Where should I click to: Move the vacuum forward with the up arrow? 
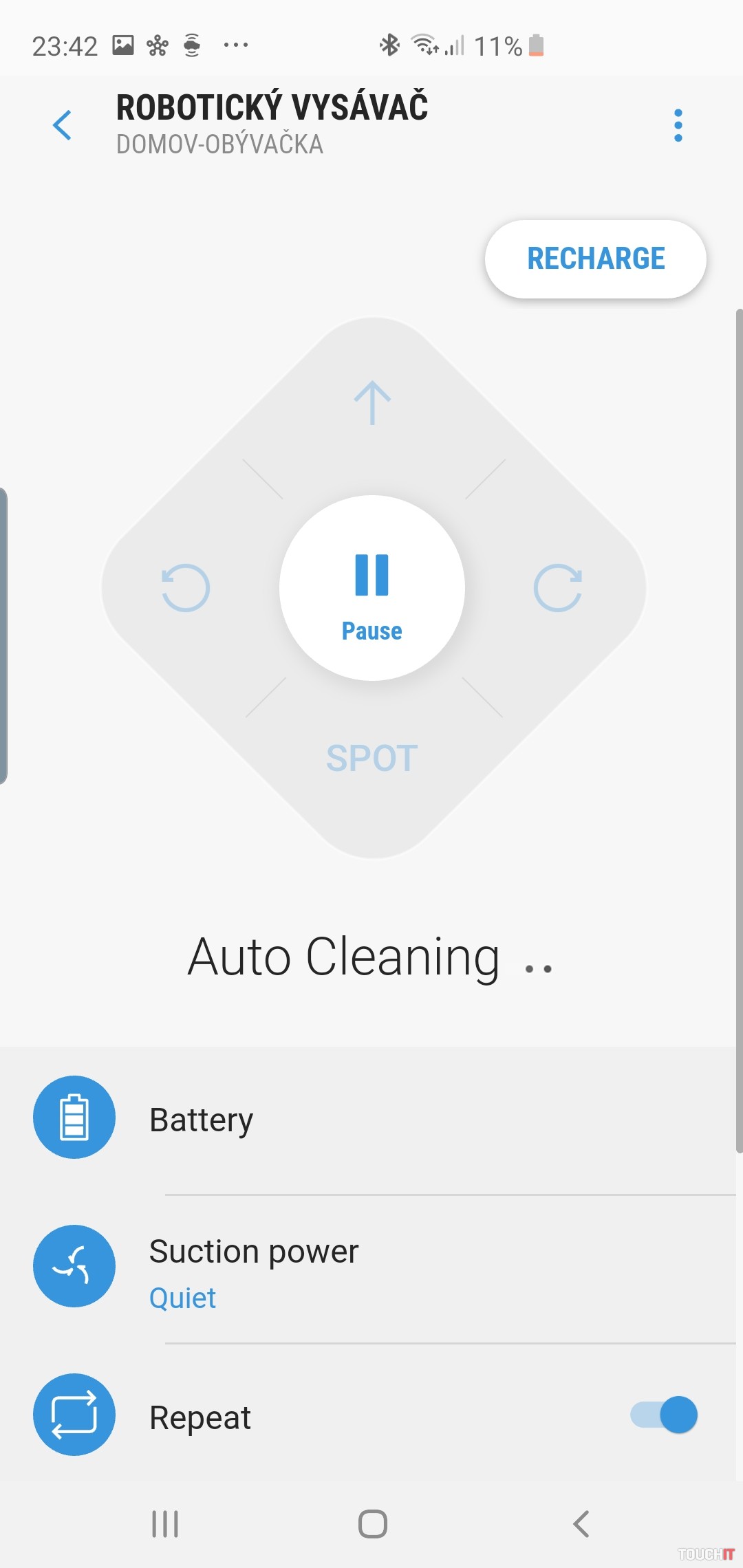[372, 403]
